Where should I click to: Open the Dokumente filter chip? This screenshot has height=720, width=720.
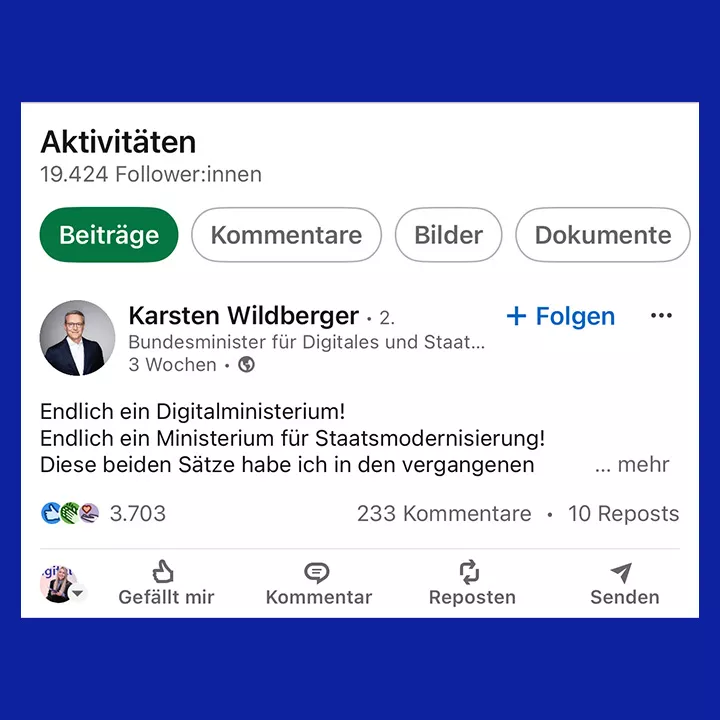tap(603, 235)
